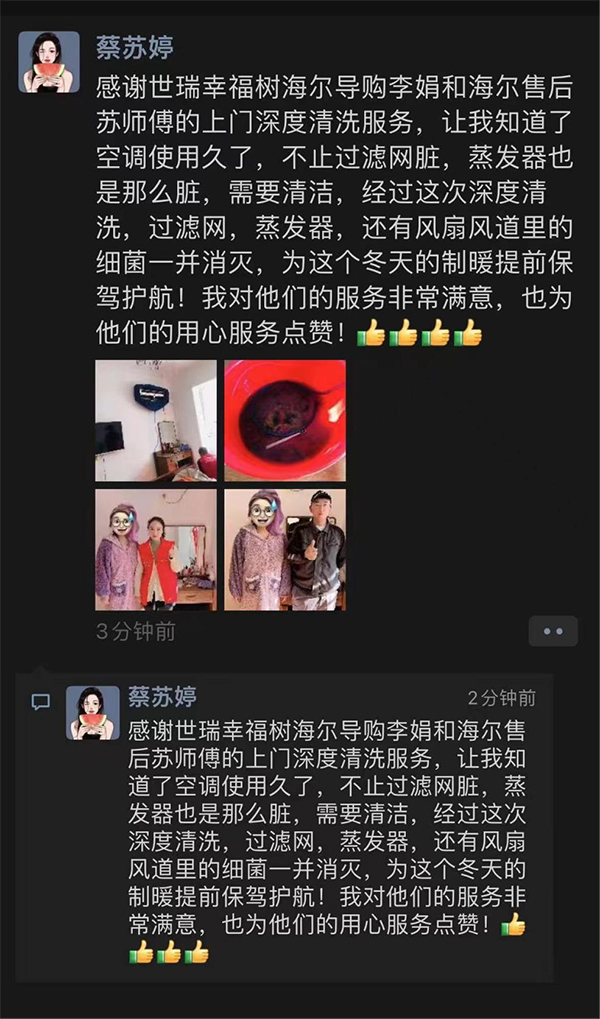600x1019 pixels.
Task: Open the two-dot like and comment menu
Action: tap(553, 631)
